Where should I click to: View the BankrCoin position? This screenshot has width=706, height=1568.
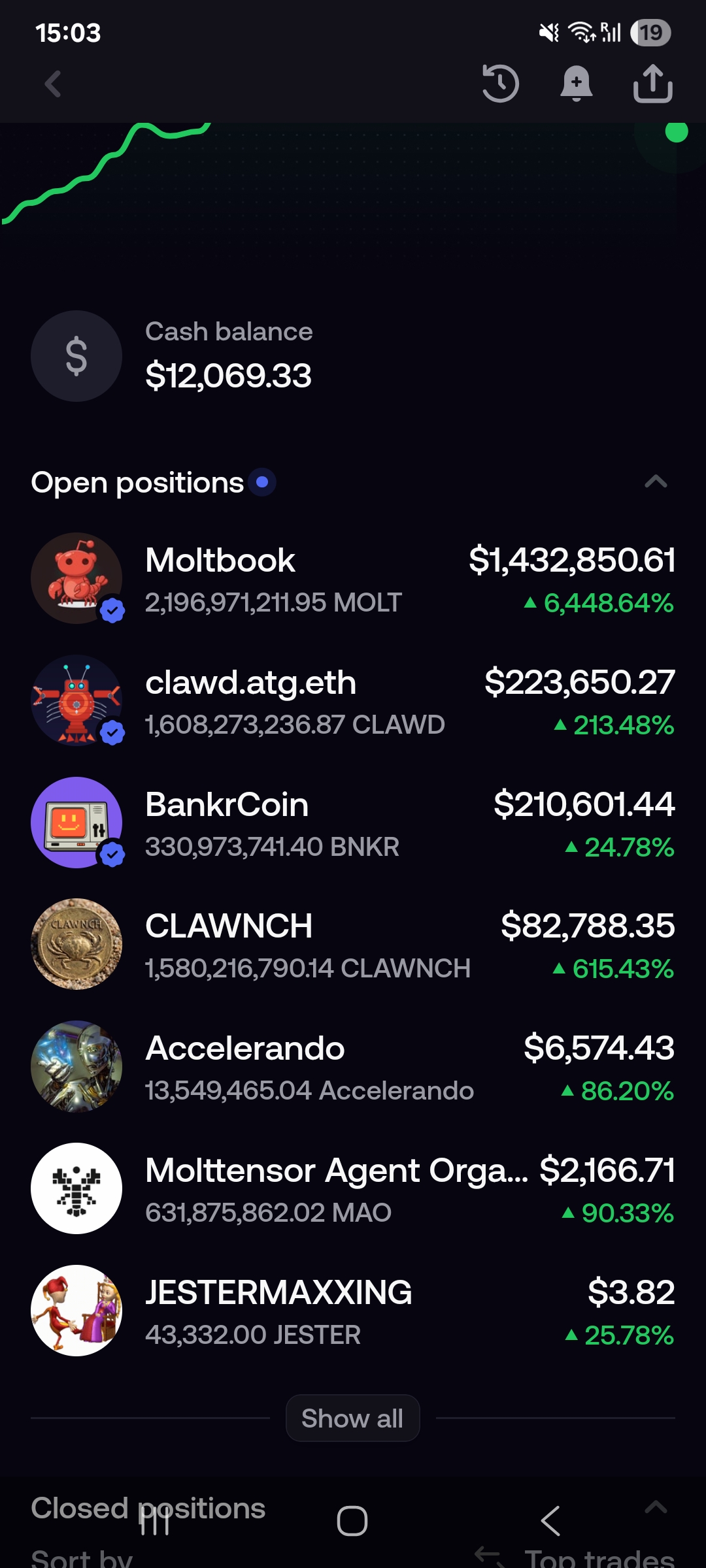pyautogui.click(x=353, y=823)
